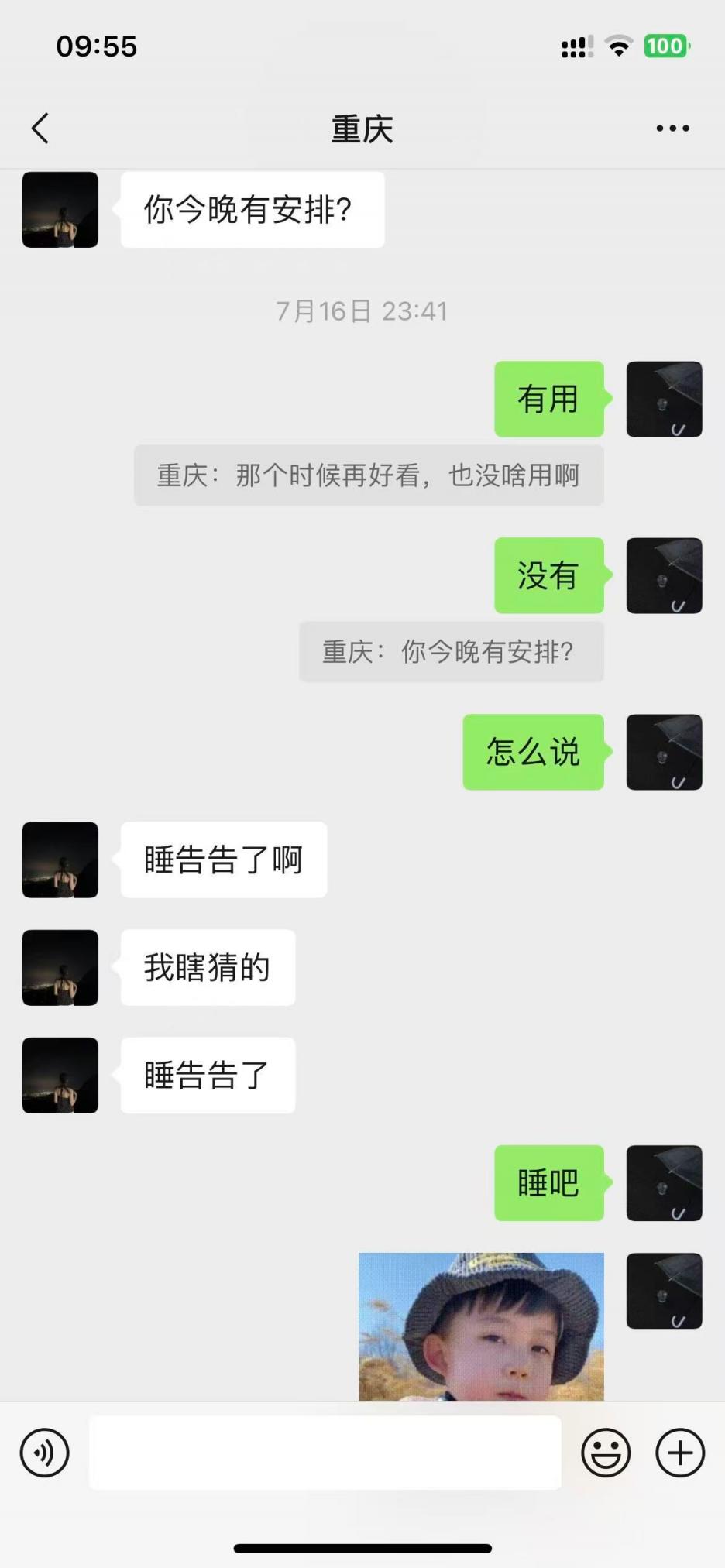725x1568 pixels.
Task: Open the chat's three-dot menu
Action: click(x=672, y=129)
